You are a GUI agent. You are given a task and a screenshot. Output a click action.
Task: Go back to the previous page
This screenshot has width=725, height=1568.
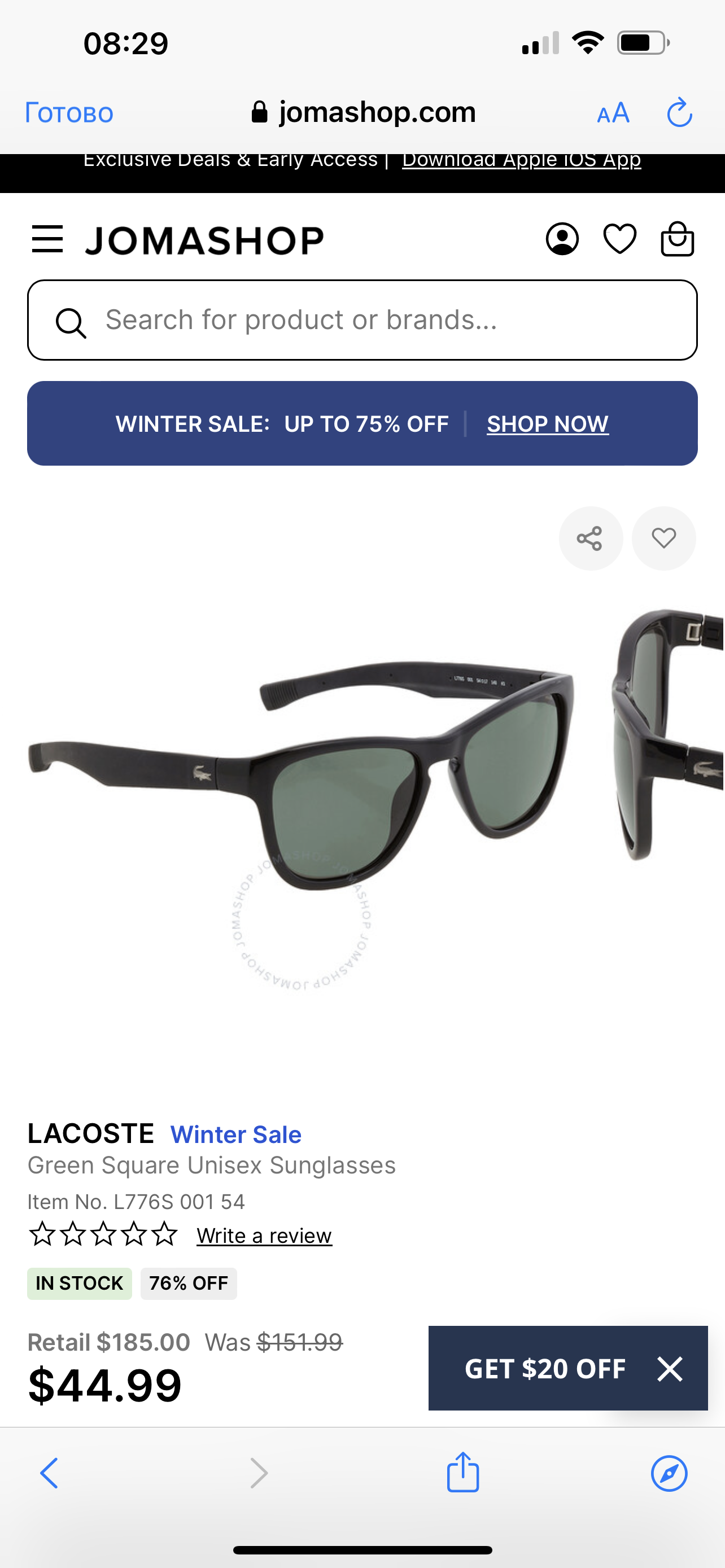pos(49,1473)
